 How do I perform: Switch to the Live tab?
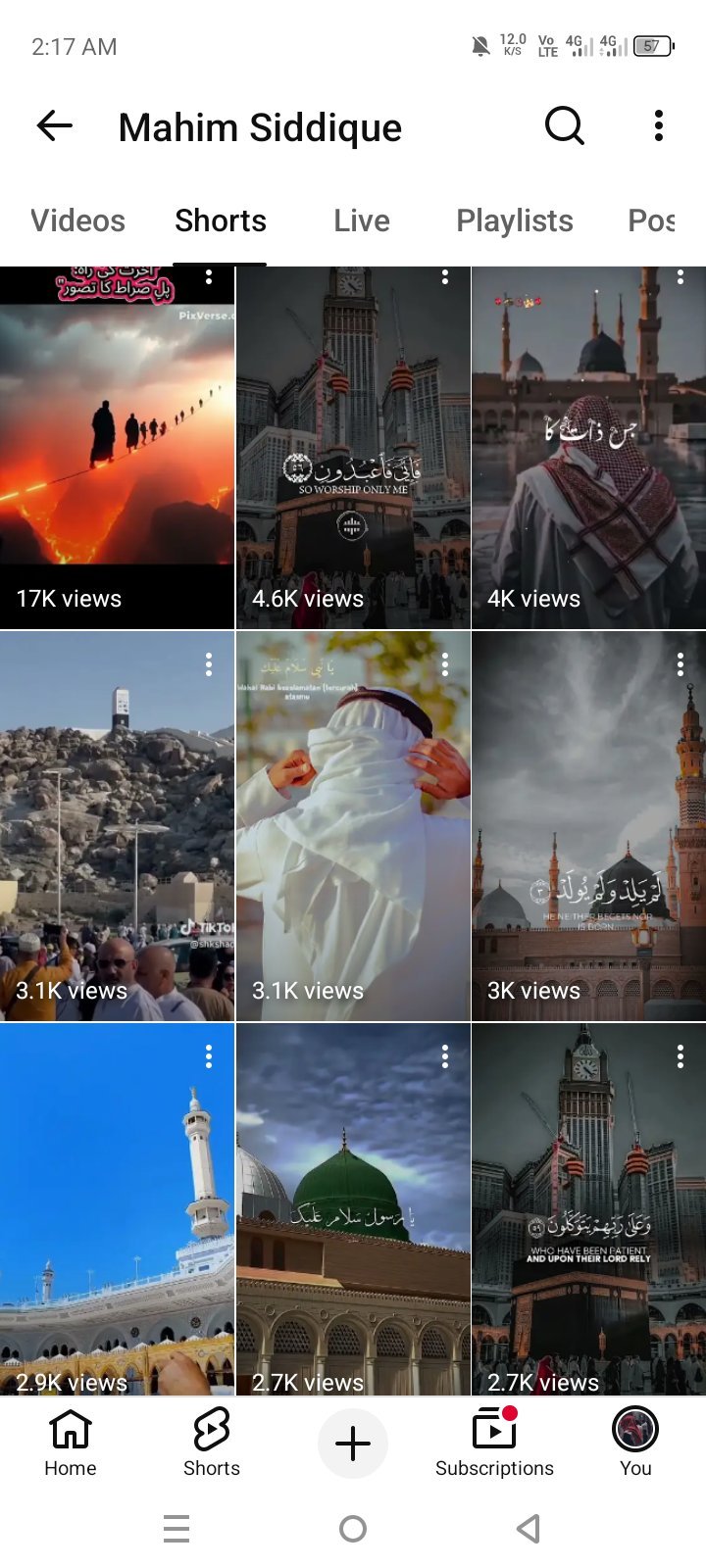pos(362,220)
